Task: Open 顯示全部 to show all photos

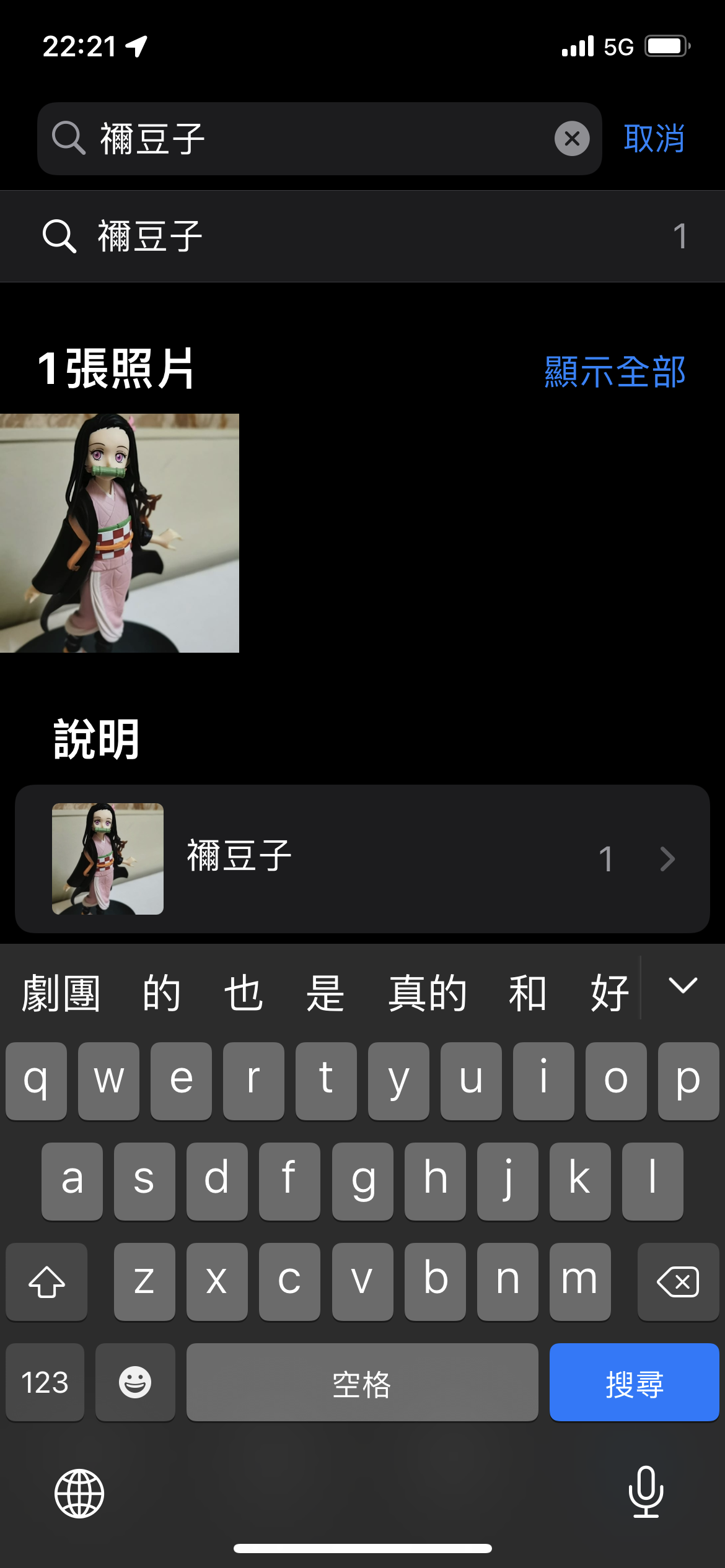Action: click(x=614, y=372)
